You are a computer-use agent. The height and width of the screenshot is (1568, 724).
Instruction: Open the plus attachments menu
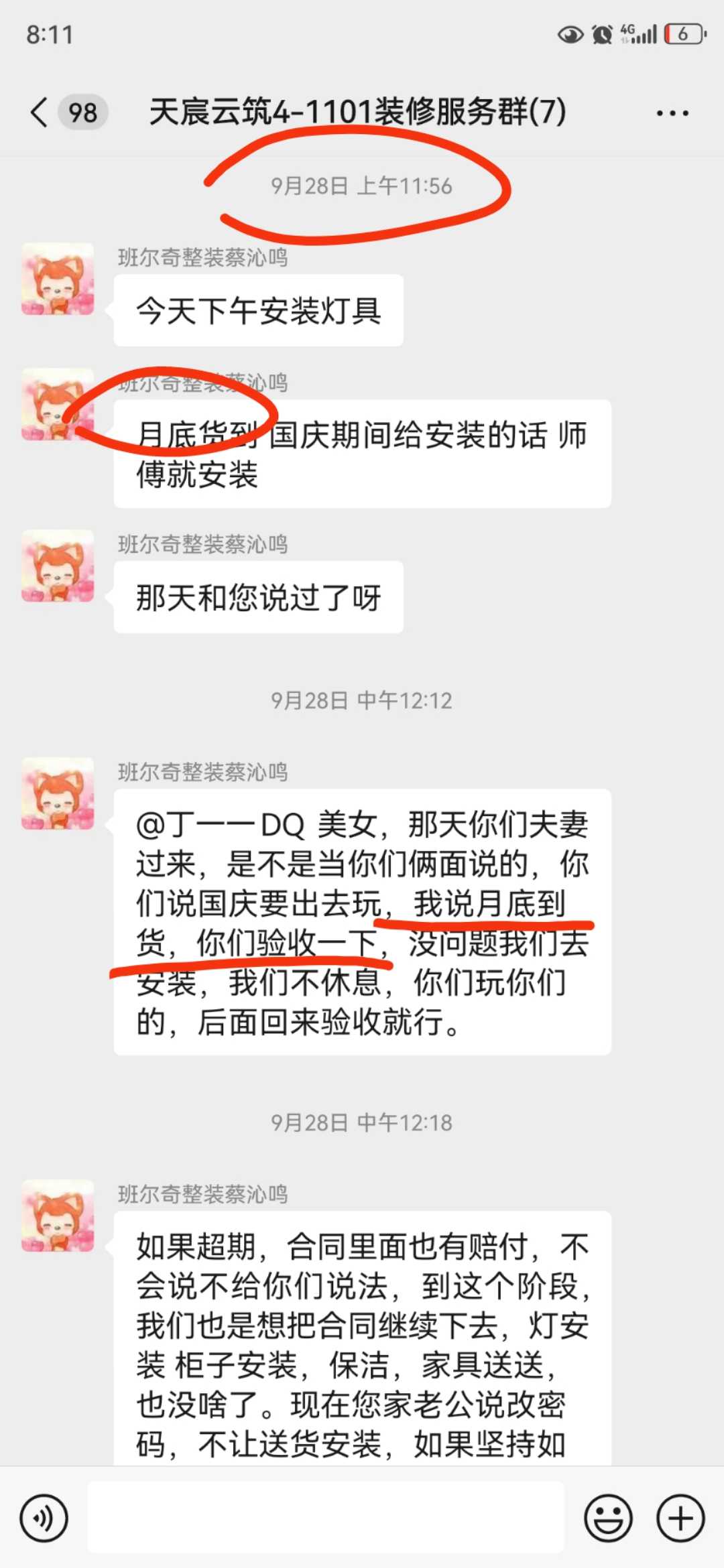coord(680,1518)
